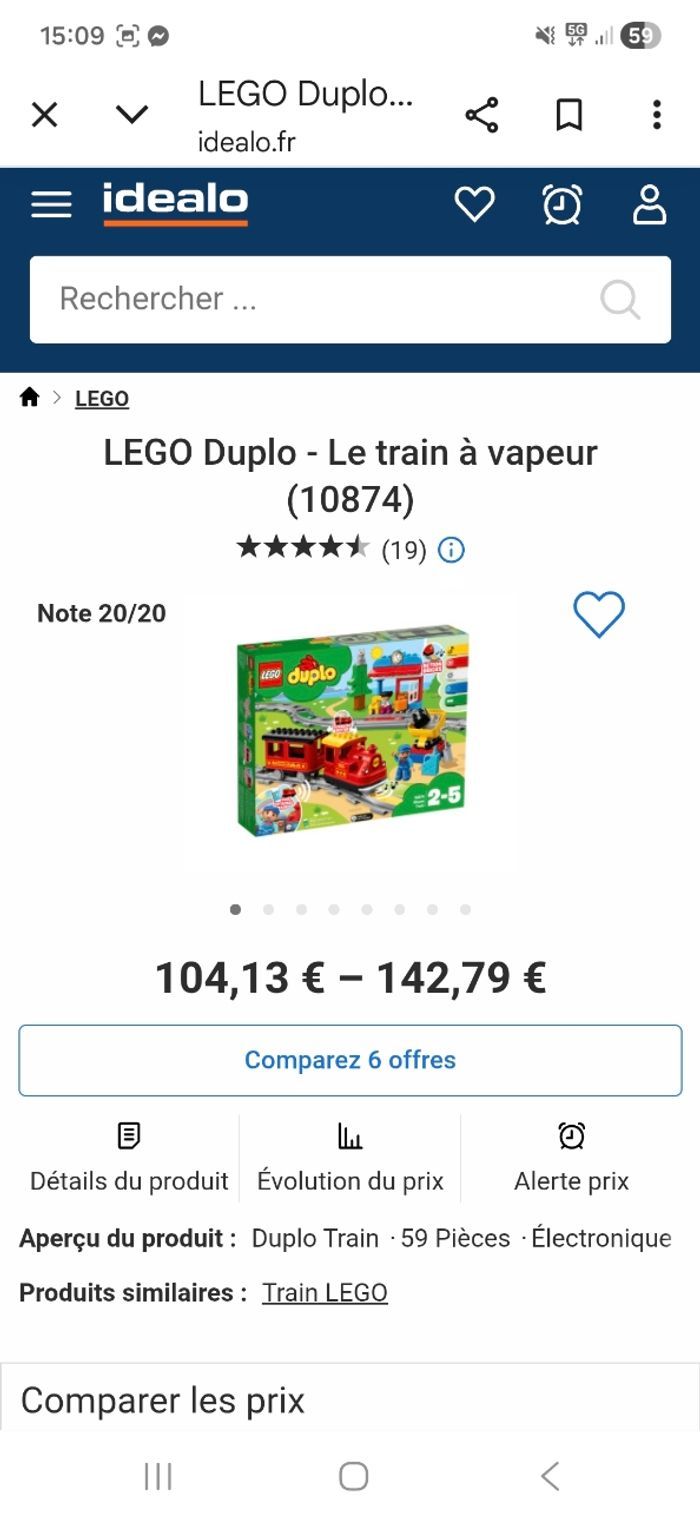
Task: View Évolution du prix chart
Action: tap(350, 1160)
